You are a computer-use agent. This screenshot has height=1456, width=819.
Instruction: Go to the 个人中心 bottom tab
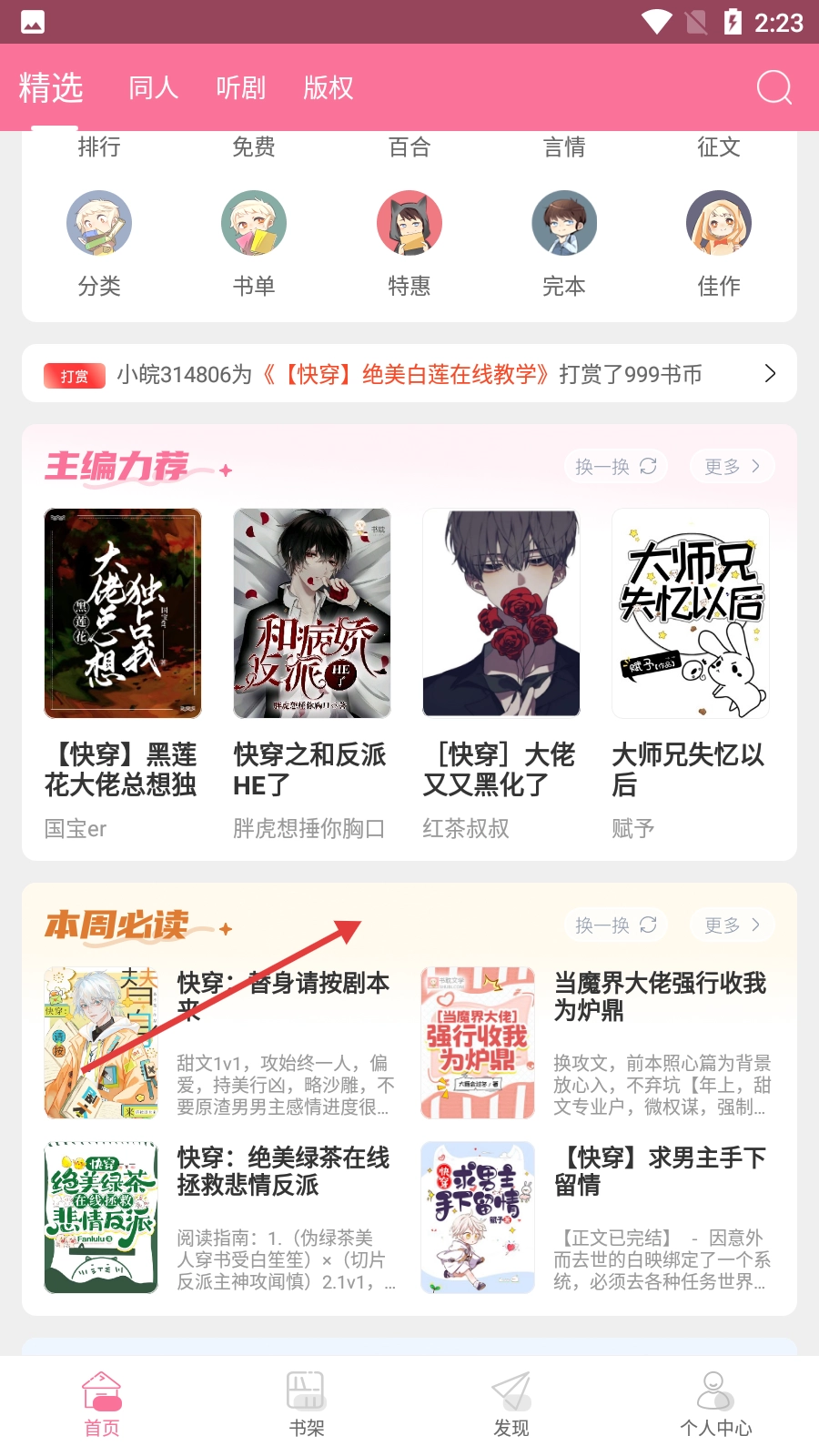click(716, 1404)
